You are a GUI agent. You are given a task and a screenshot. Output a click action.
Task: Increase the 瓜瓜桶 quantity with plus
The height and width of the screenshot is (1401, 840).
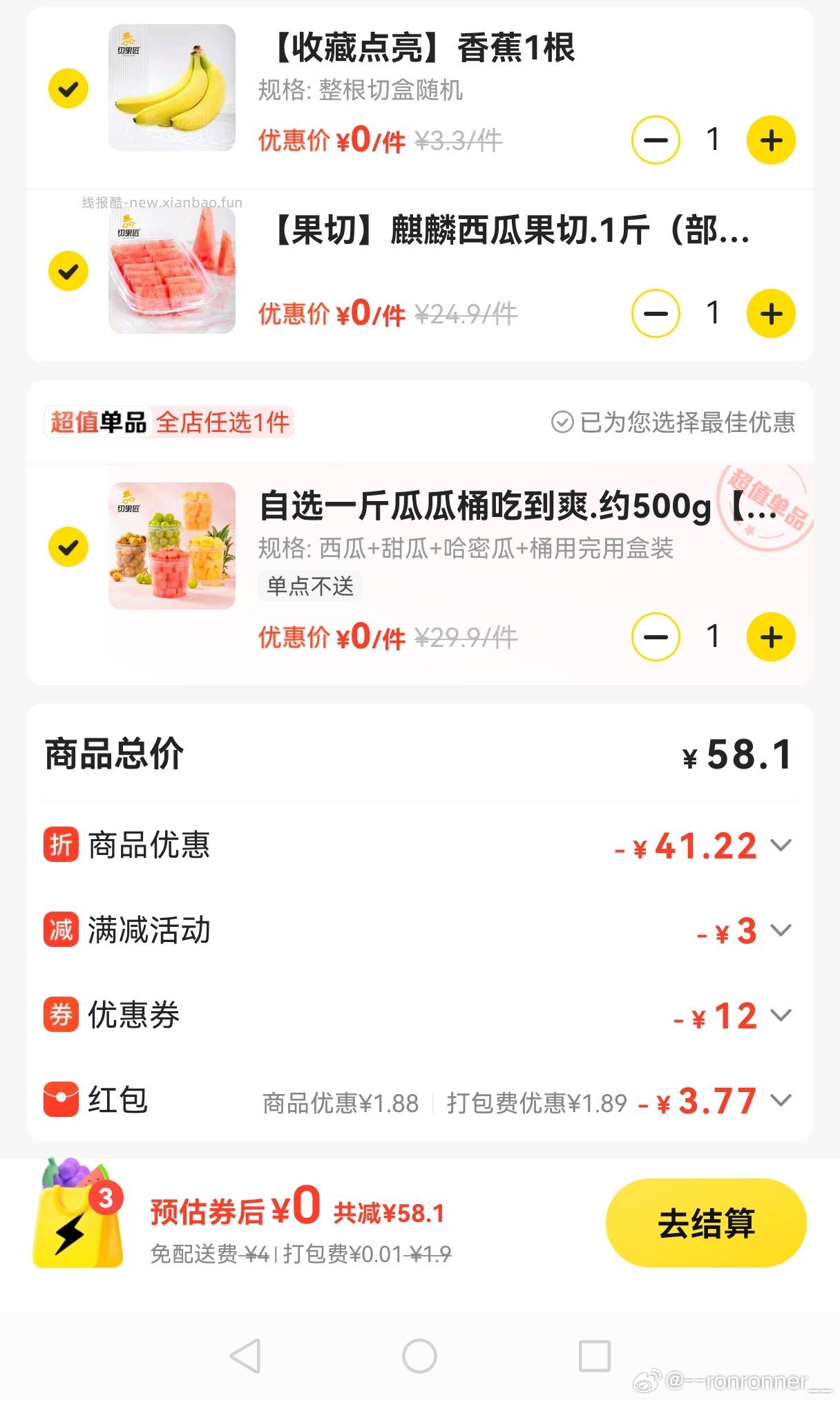pyautogui.click(x=770, y=636)
